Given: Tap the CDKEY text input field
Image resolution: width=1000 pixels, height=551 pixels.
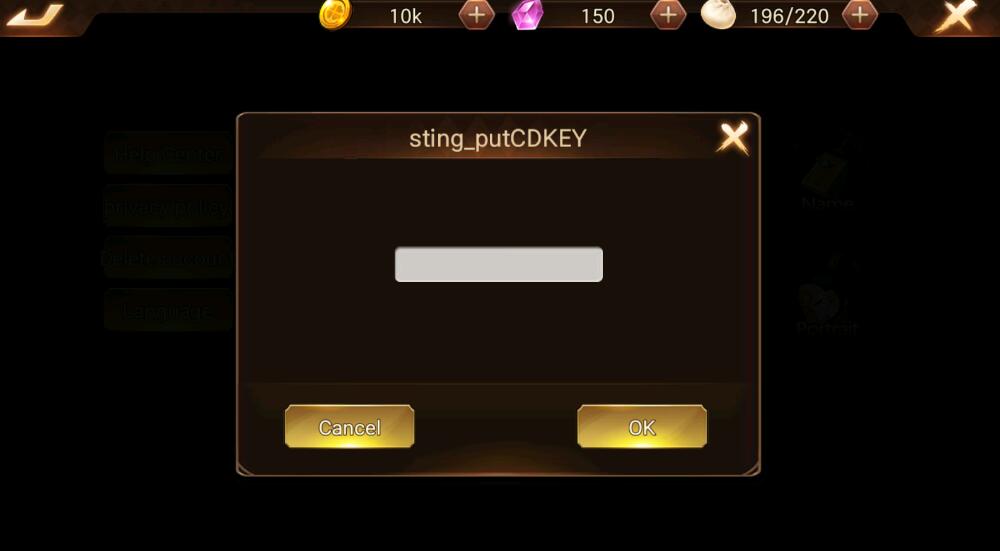Looking at the screenshot, I should pos(498,265).
